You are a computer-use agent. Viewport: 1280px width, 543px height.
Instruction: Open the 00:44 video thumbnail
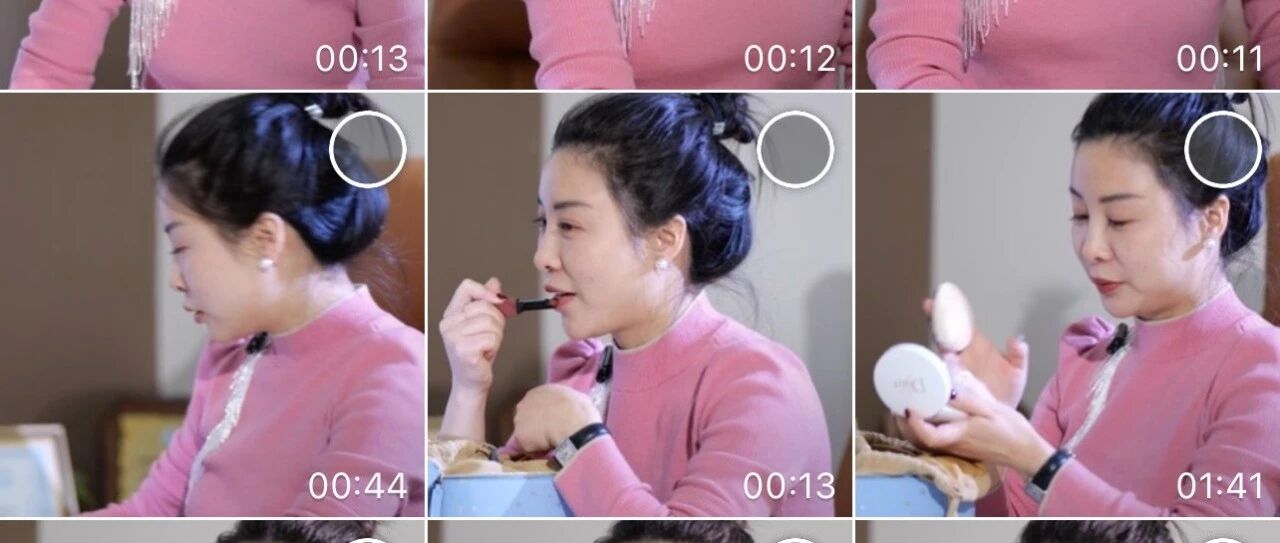click(x=212, y=305)
